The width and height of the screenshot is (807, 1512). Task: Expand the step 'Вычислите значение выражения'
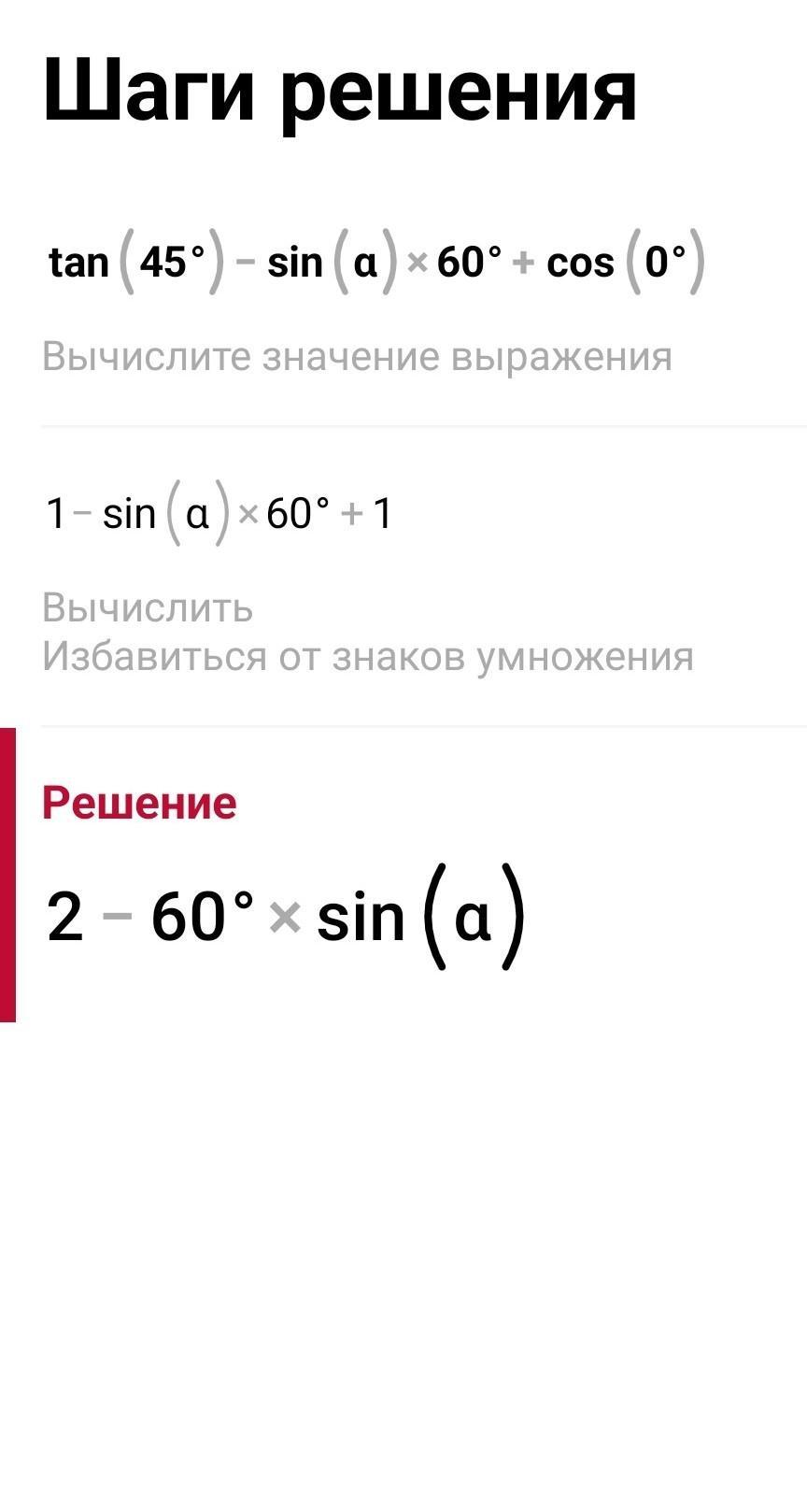pos(357,357)
